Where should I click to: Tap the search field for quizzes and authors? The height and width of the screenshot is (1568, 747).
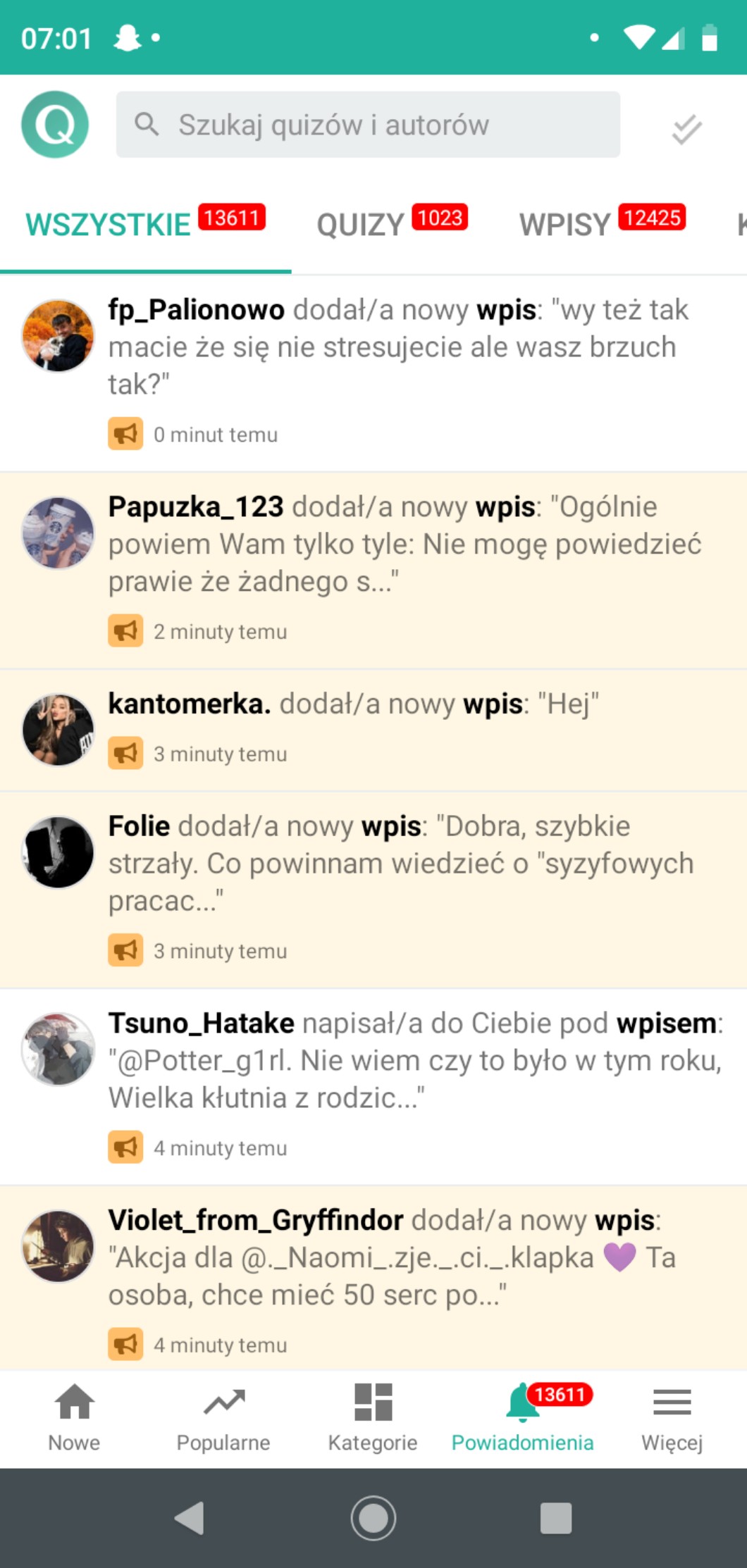tap(368, 125)
